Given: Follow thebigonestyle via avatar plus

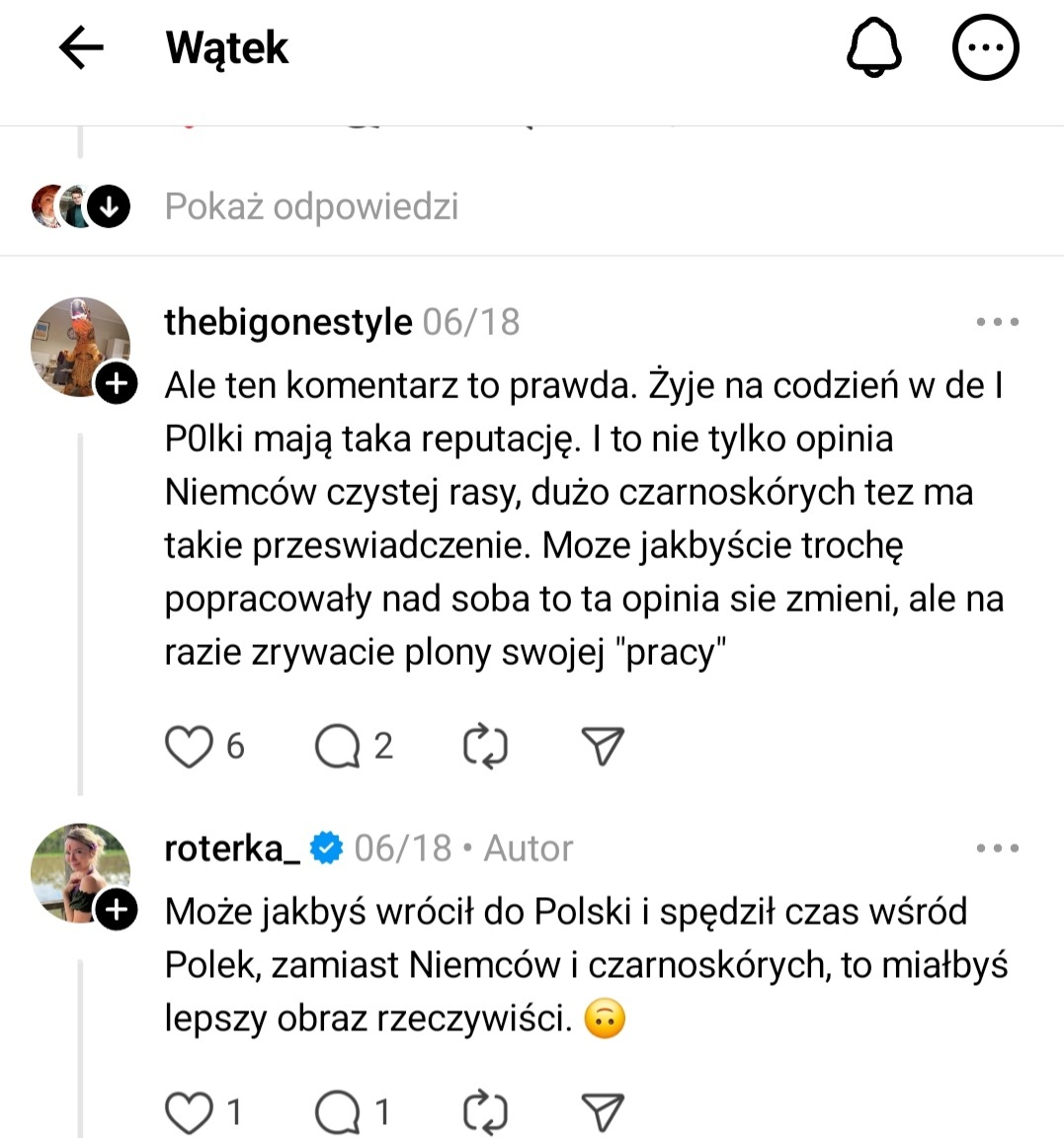Looking at the screenshot, I should [117, 383].
